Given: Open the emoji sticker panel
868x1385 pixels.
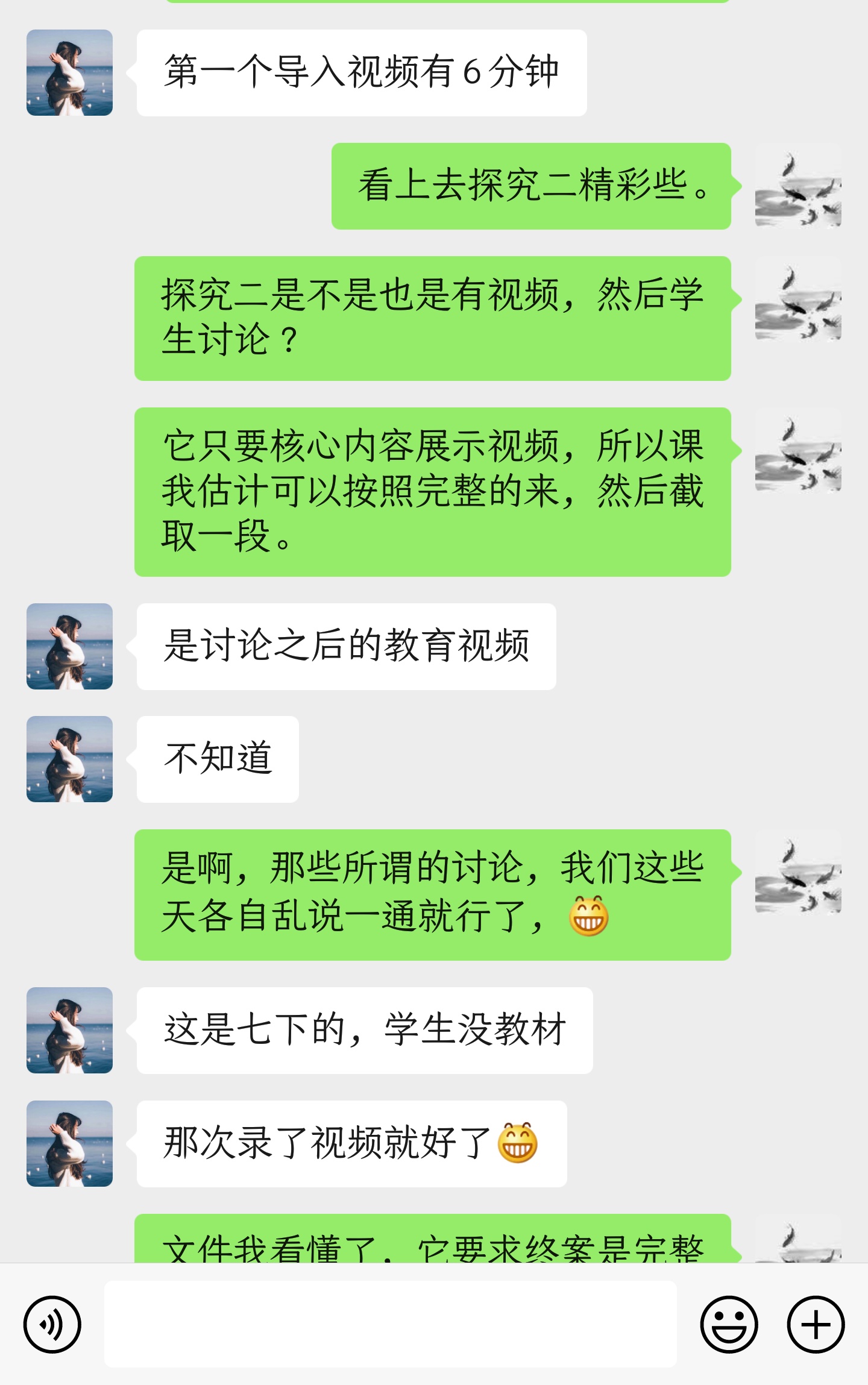Looking at the screenshot, I should (x=729, y=1325).
